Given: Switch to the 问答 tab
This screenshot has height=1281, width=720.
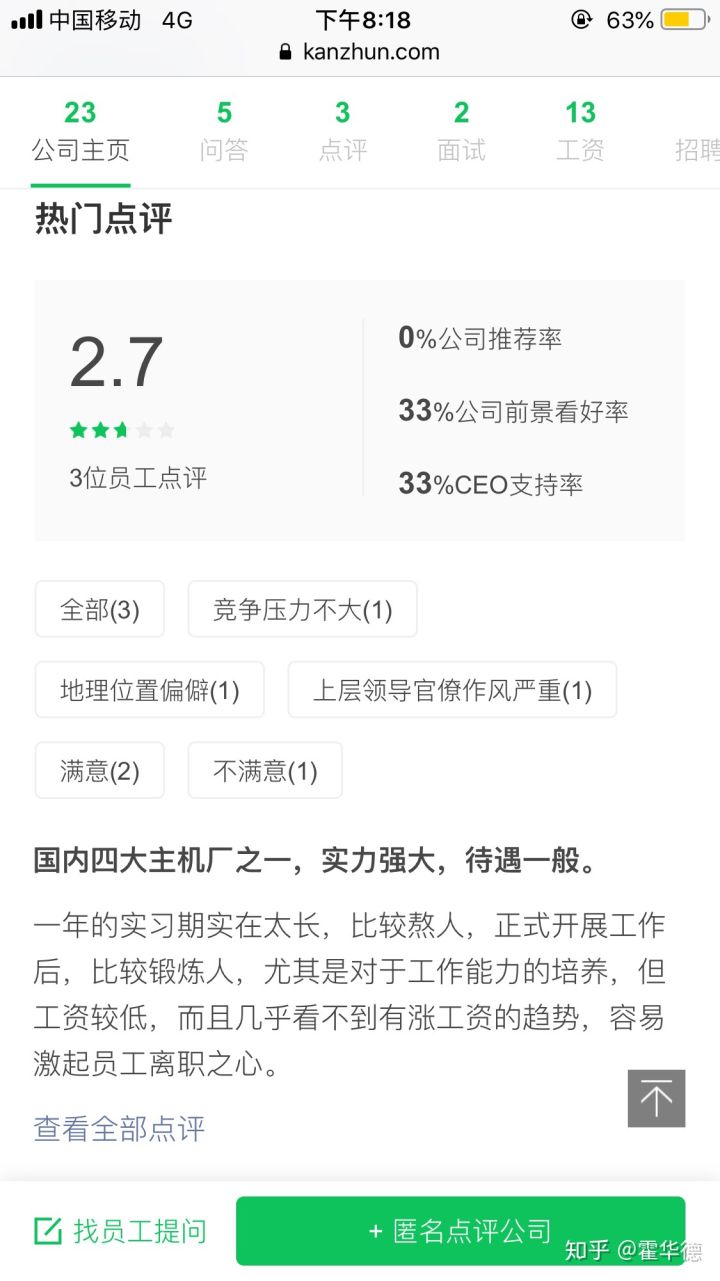Looking at the screenshot, I should point(224,130).
